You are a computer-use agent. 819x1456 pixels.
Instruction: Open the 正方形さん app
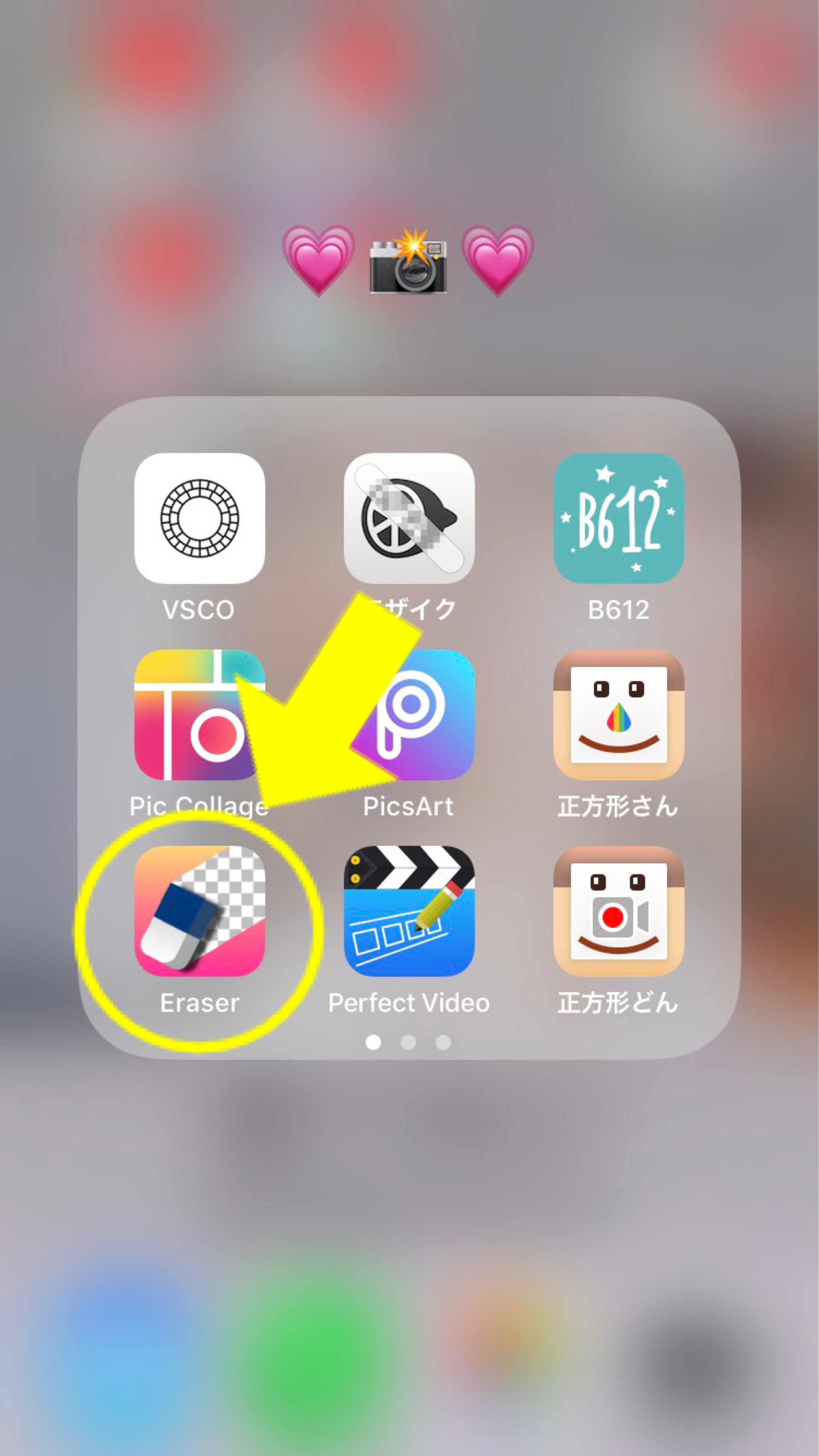pyautogui.click(x=618, y=714)
